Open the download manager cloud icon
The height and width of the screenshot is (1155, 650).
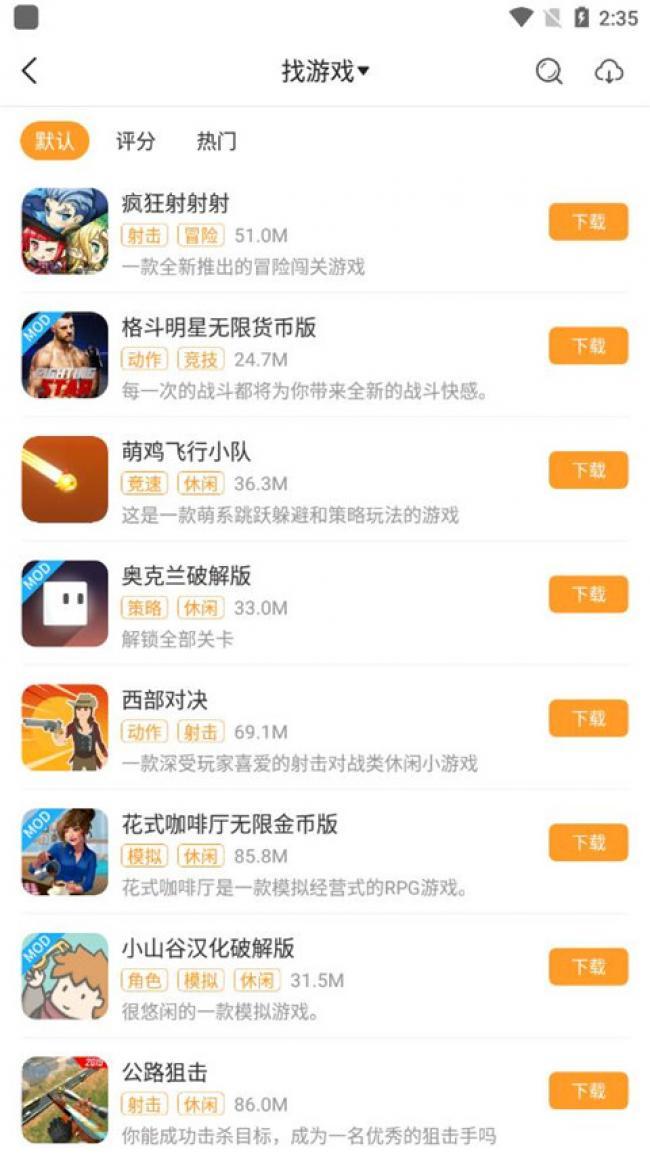pyautogui.click(x=608, y=71)
